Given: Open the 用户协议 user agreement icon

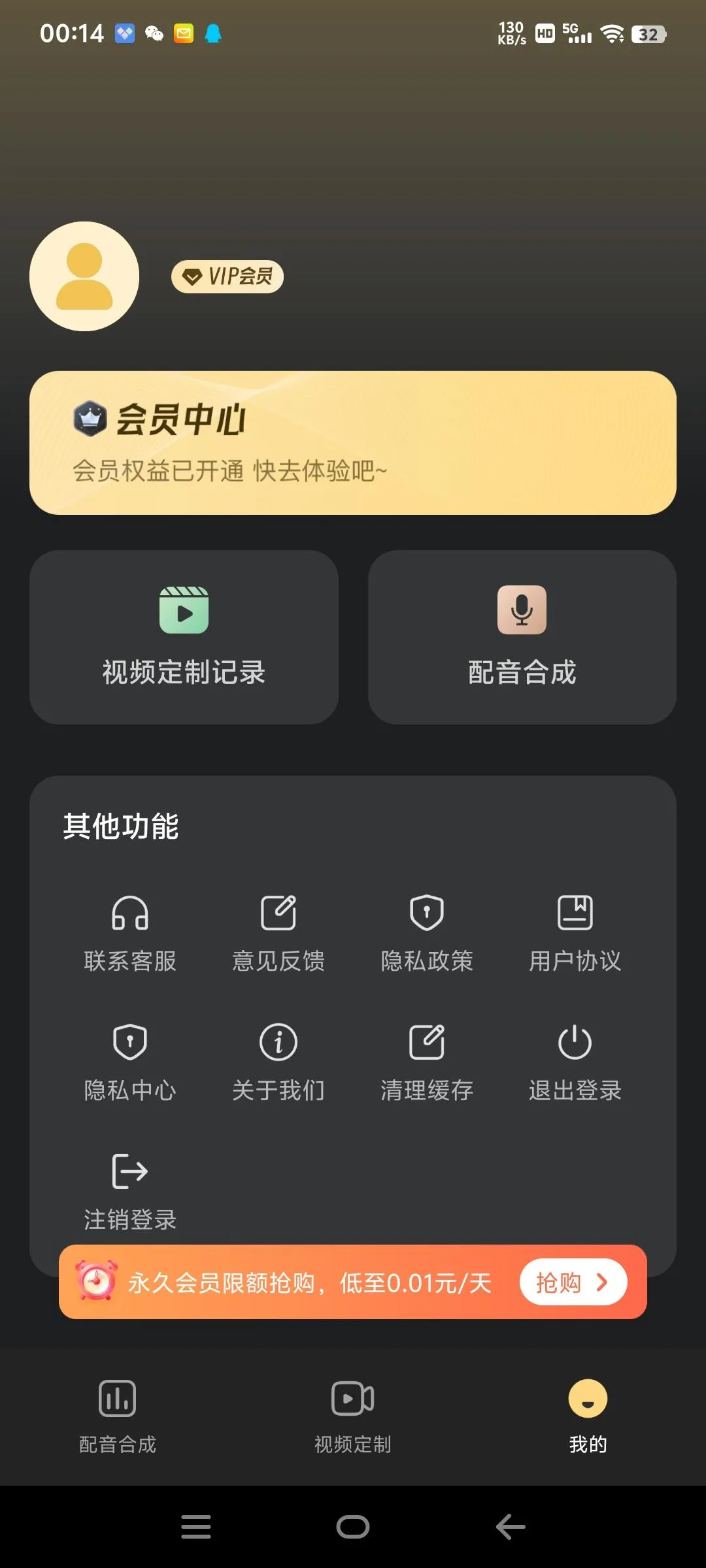Looking at the screenshot, I should (575, 913).
